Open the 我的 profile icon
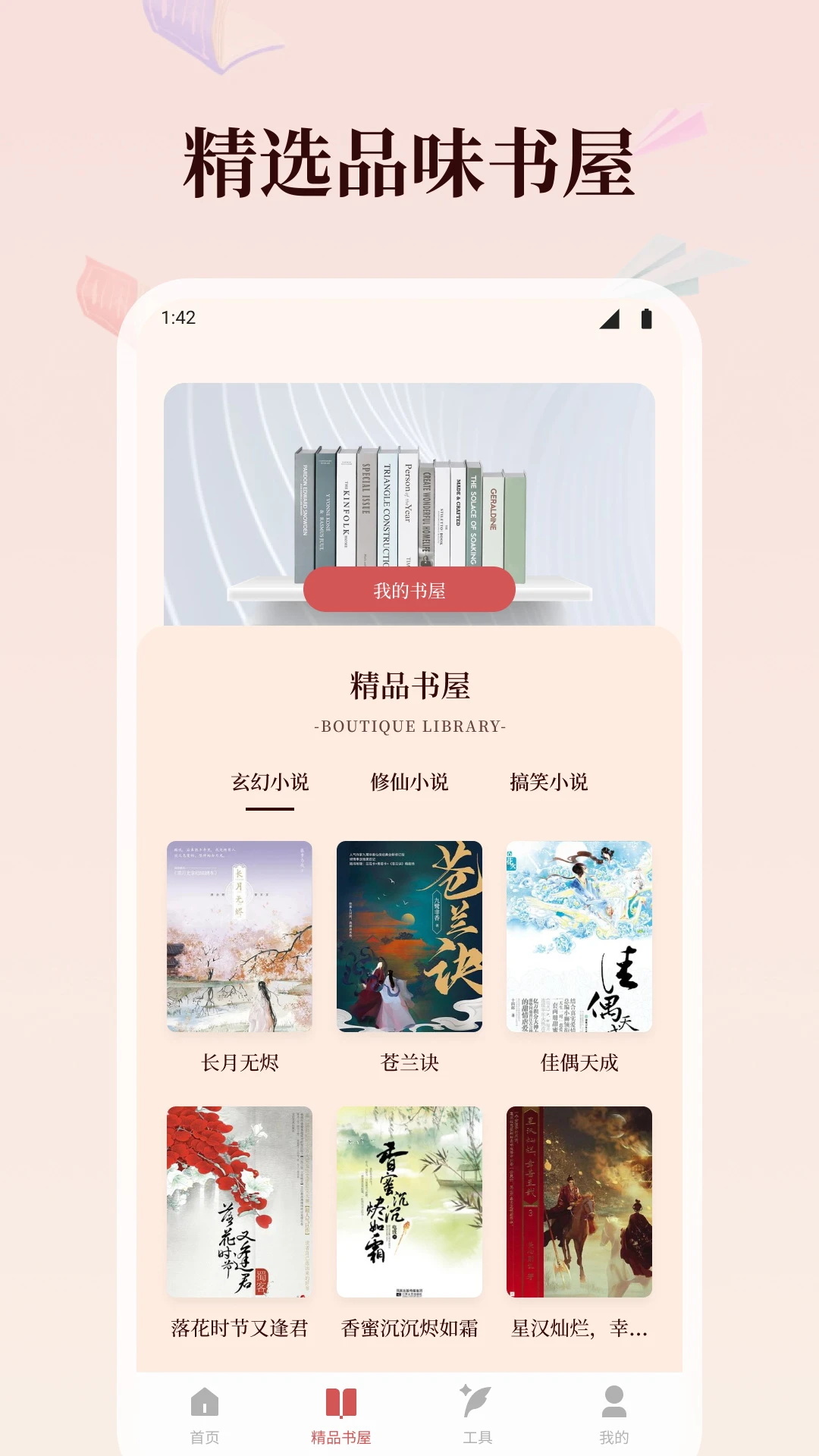 tap(614, 1402)
